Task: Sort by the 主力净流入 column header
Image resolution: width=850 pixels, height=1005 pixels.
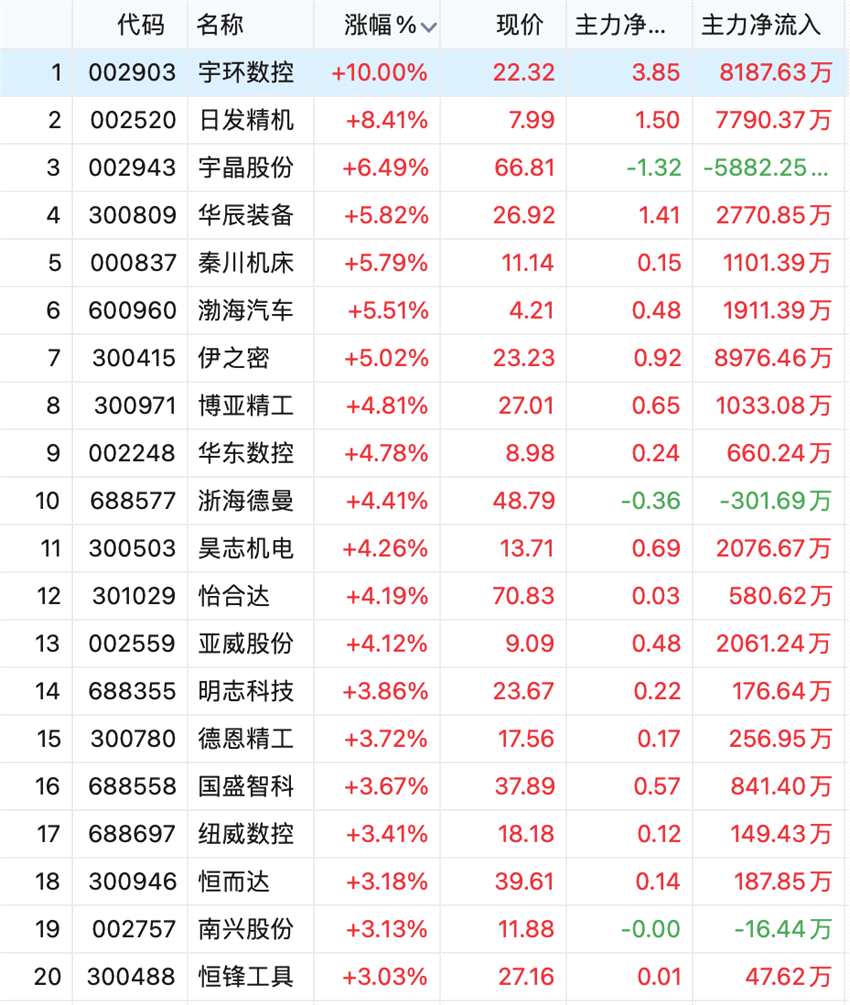Action: pyautogui.click(x=760, y=25)
